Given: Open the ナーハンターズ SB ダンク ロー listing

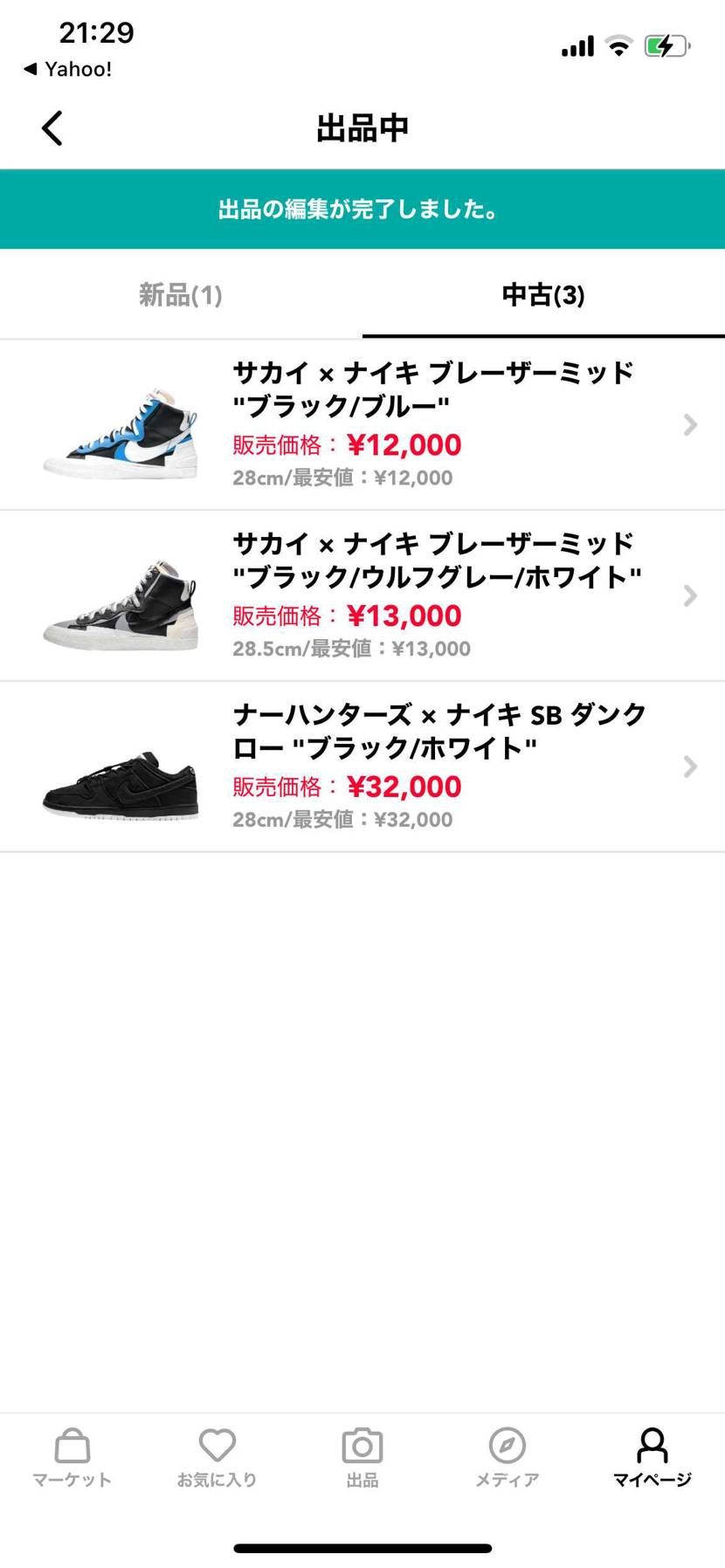Looking at the screenshot, I should click(362, 767).
